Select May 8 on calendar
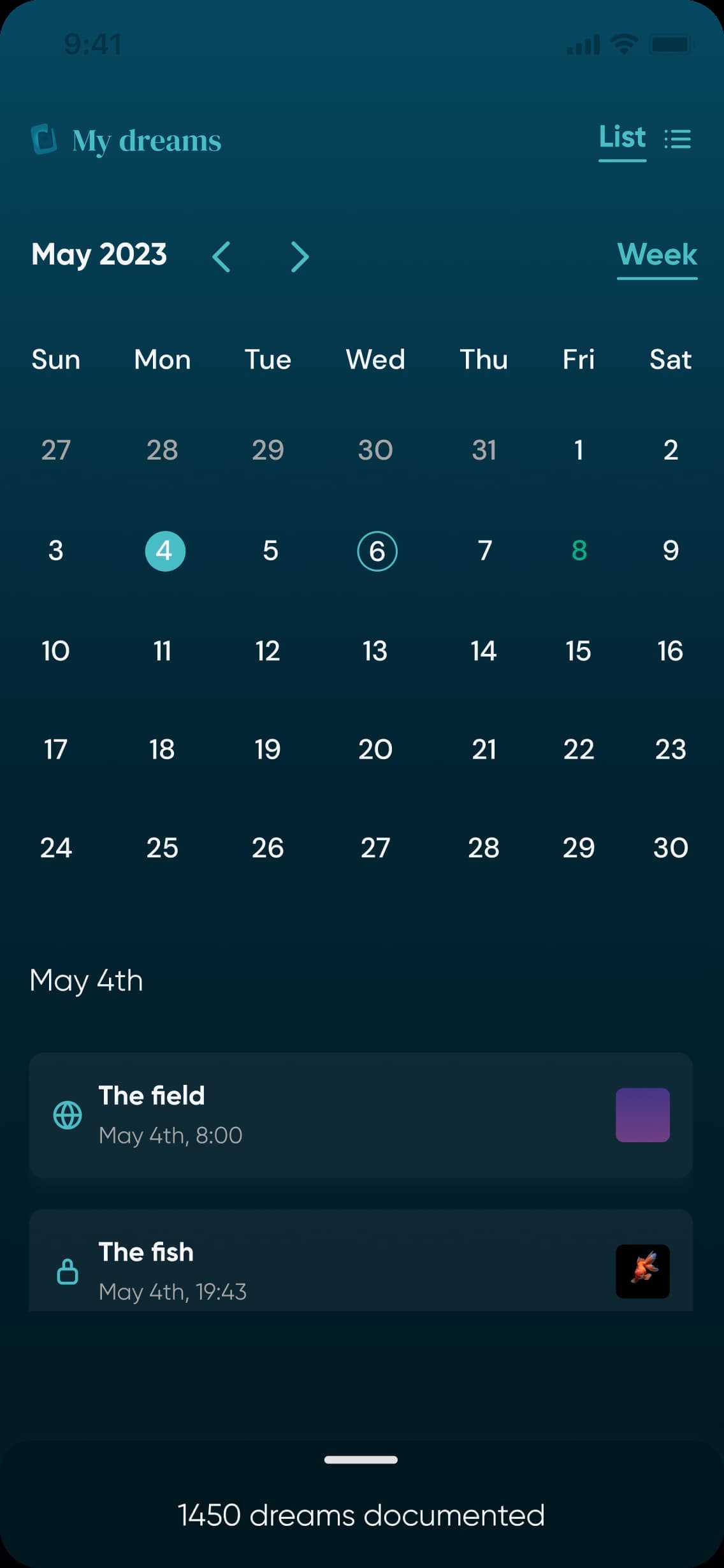The image size is (724, 1568). pyautogui.click(x=579, y=551)
